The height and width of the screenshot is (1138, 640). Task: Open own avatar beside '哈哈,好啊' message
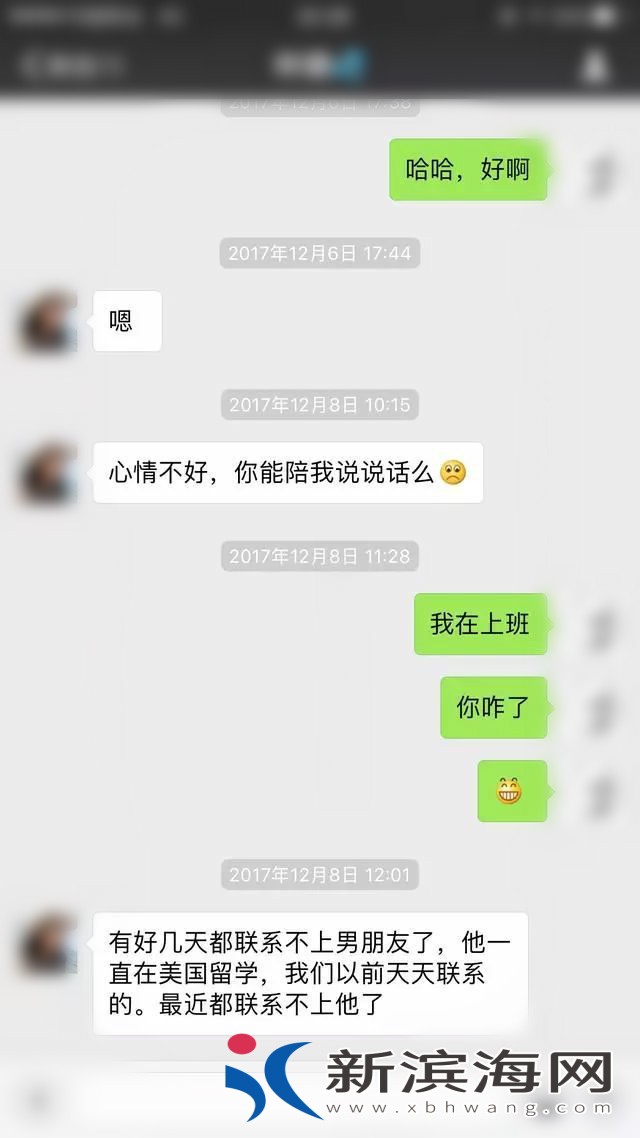[x=600, y=172]
